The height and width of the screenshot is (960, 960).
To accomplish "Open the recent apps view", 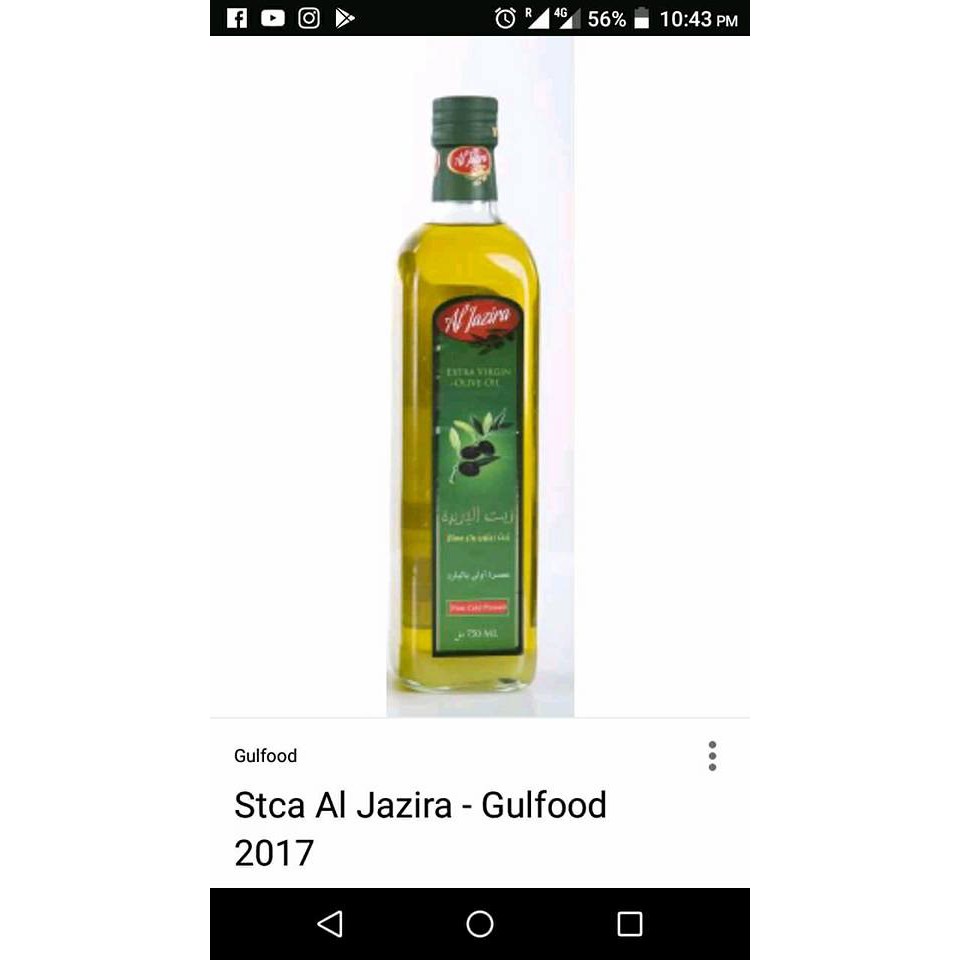I will [x=629, y=923].
